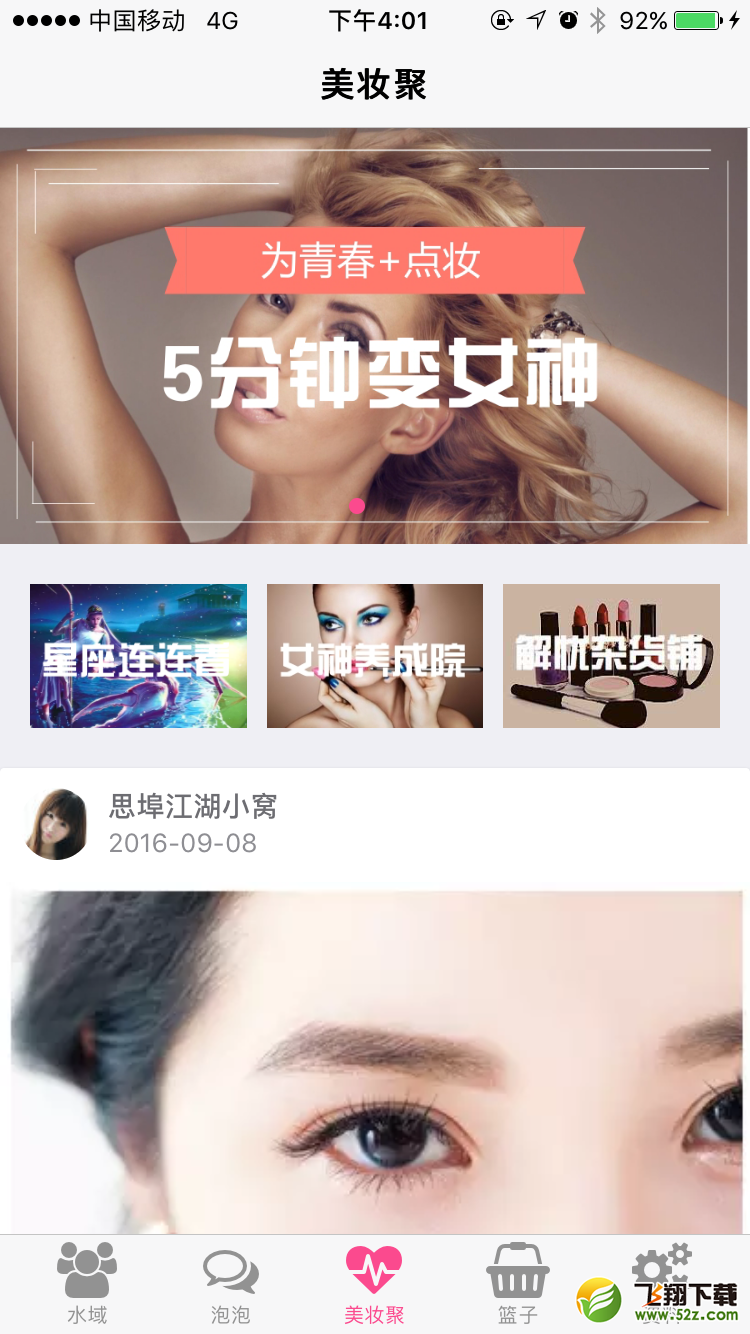This screenshot has width=750, height=1334.
Task: Open the 5分钟变女神 banner
Action: click(374, 336)
